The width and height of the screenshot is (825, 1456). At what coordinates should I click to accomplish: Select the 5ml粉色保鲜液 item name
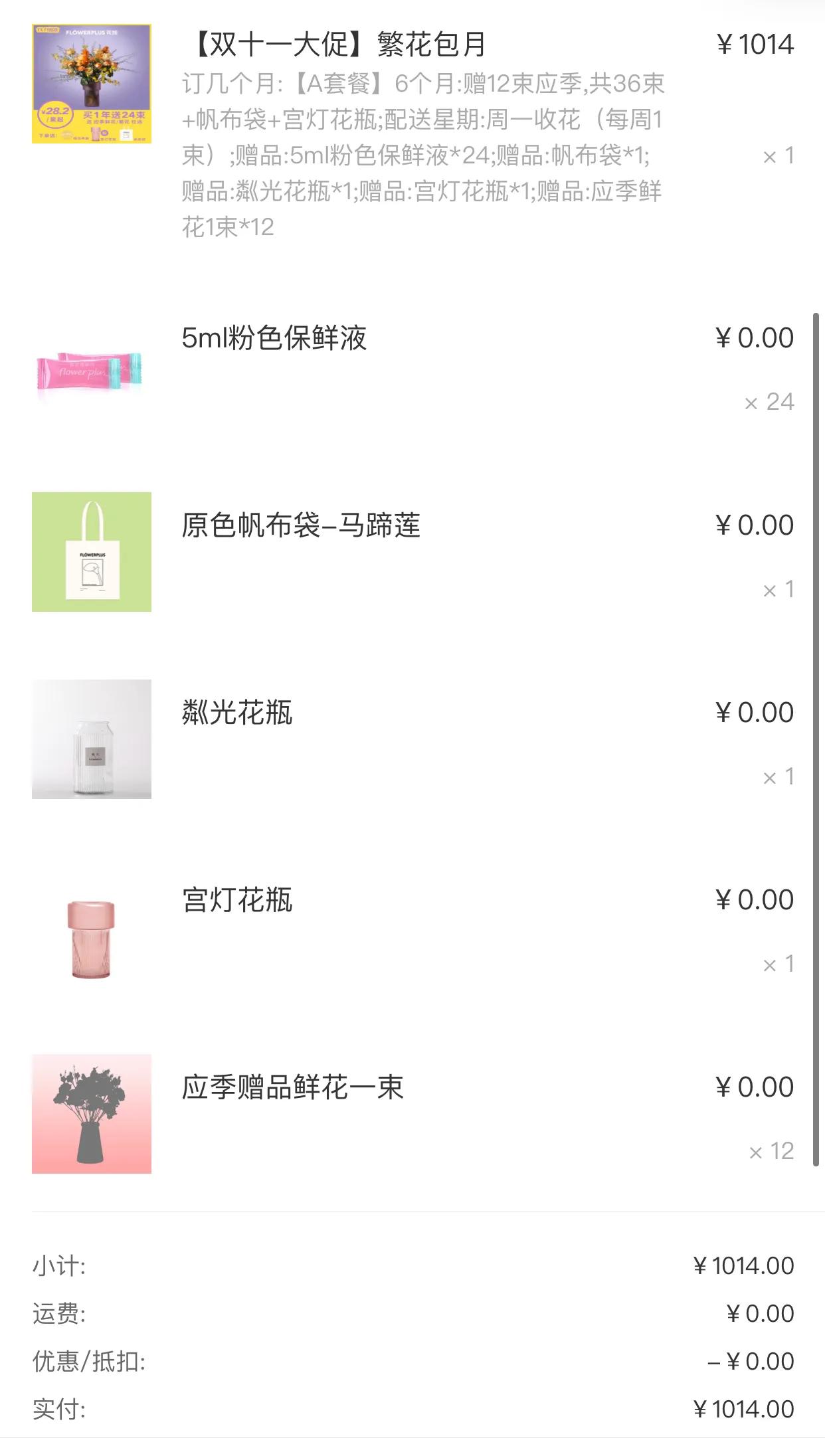(x=276, y=337)
